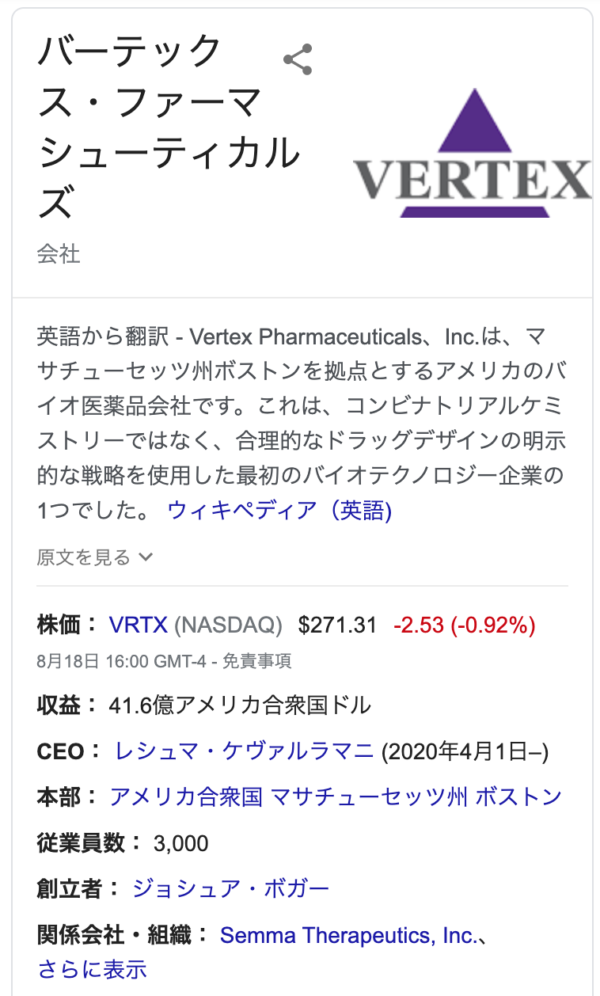
Task: Open the 免責事項 disclaimer link
Action: pos(257,661)
